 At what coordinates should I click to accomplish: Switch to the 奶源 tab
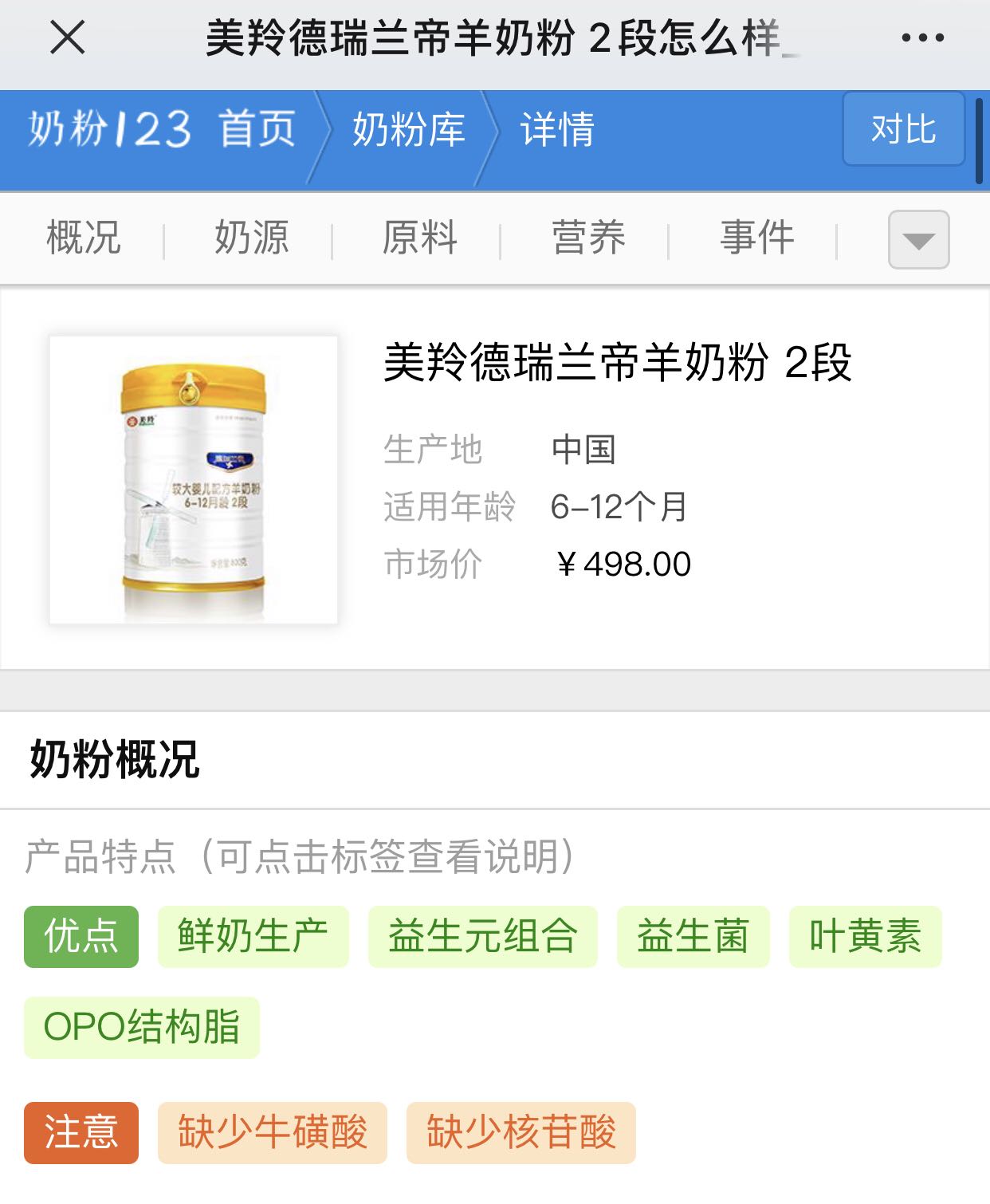tap(251, 238)
